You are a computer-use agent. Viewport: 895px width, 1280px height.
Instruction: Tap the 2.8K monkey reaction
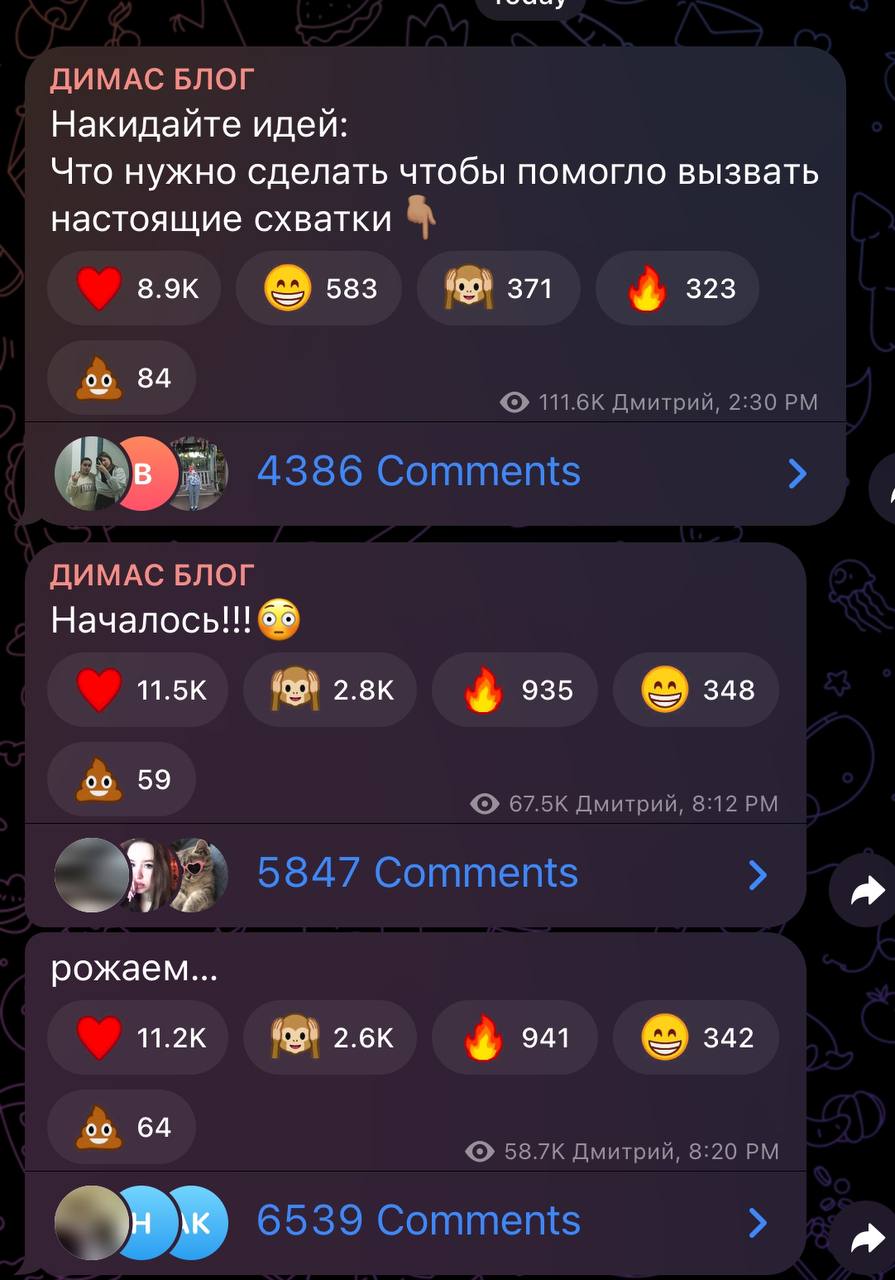tap(330, 691)
